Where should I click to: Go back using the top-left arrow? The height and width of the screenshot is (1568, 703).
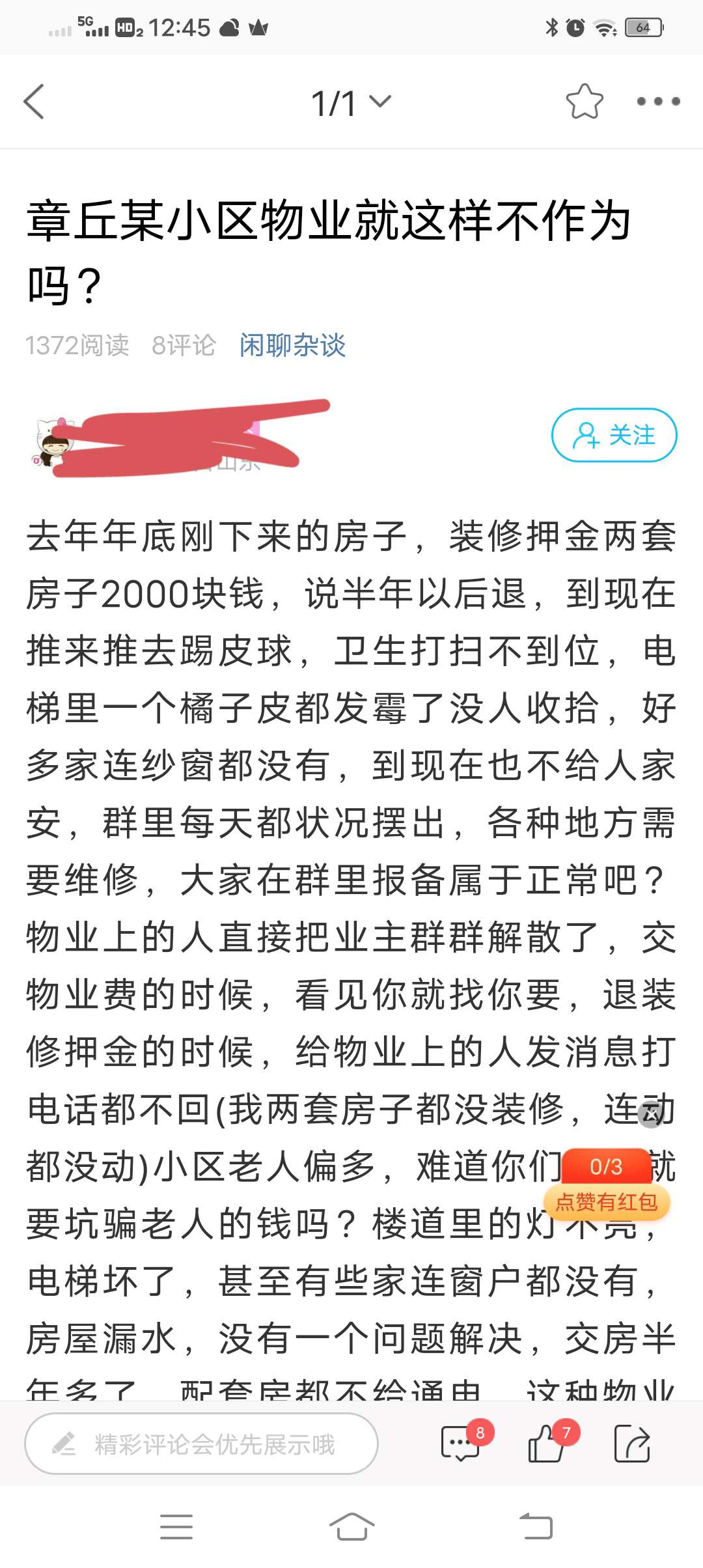click(34, 102)
